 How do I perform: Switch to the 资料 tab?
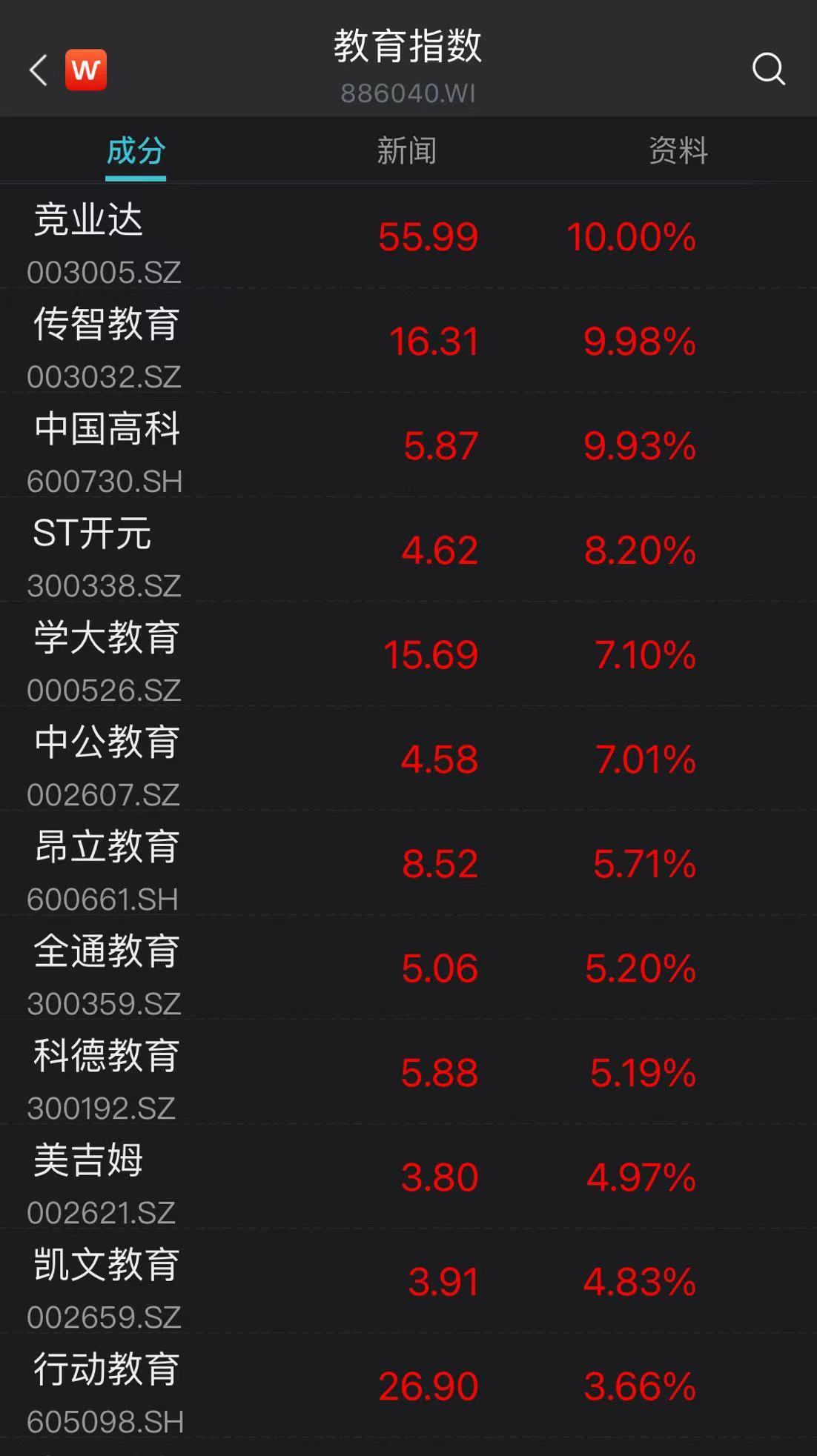[678, 150]
